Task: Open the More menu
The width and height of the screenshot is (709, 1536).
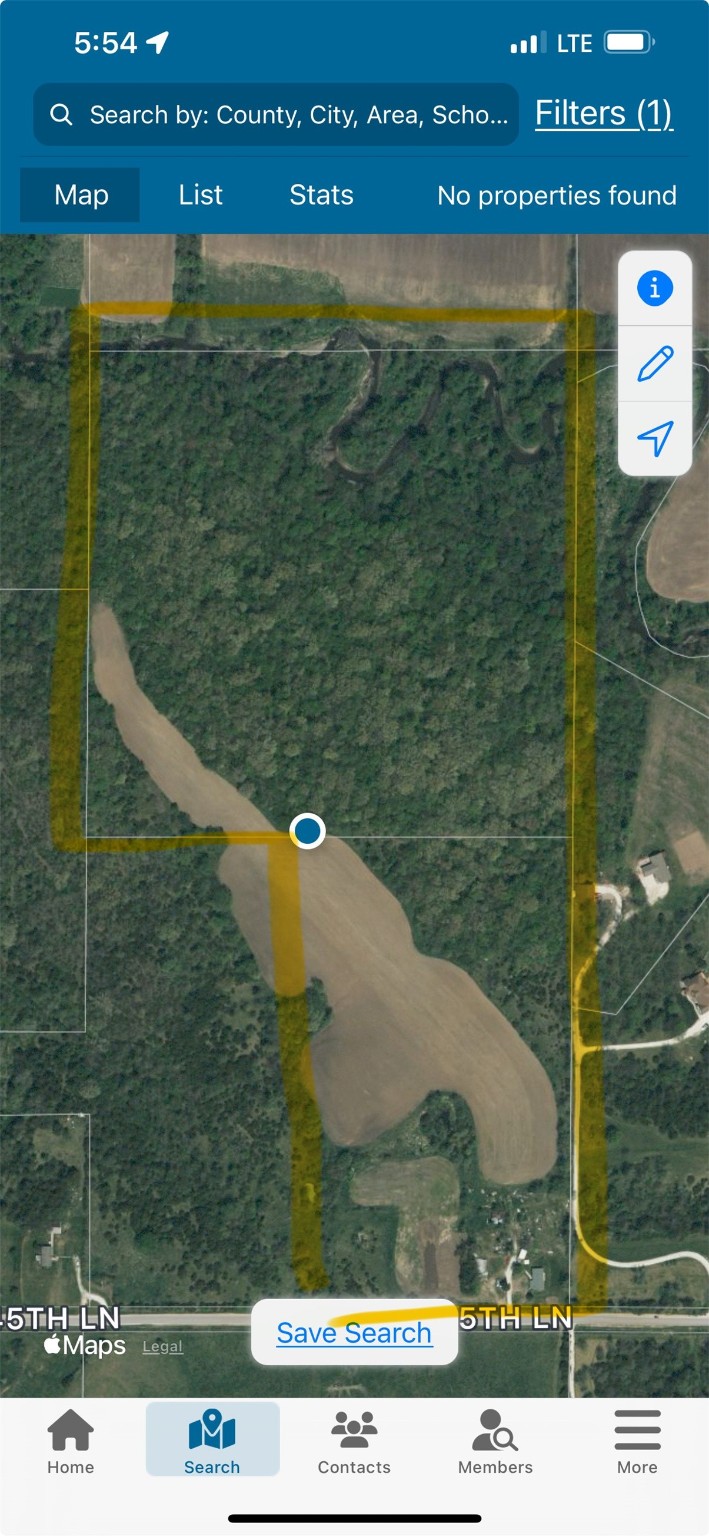Action: click(x=637, y=1442)
